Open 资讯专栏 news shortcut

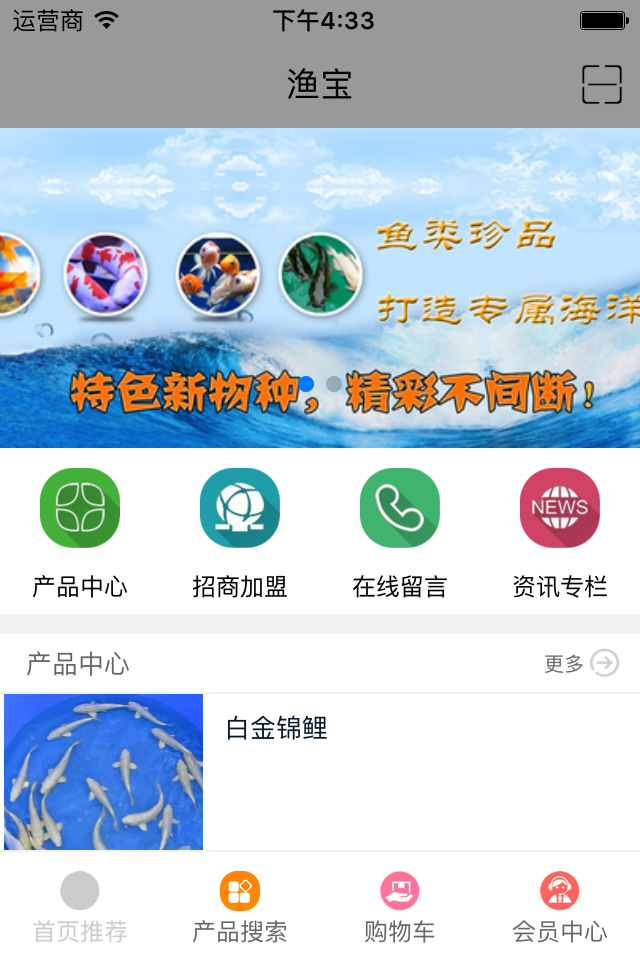point(560,508)
